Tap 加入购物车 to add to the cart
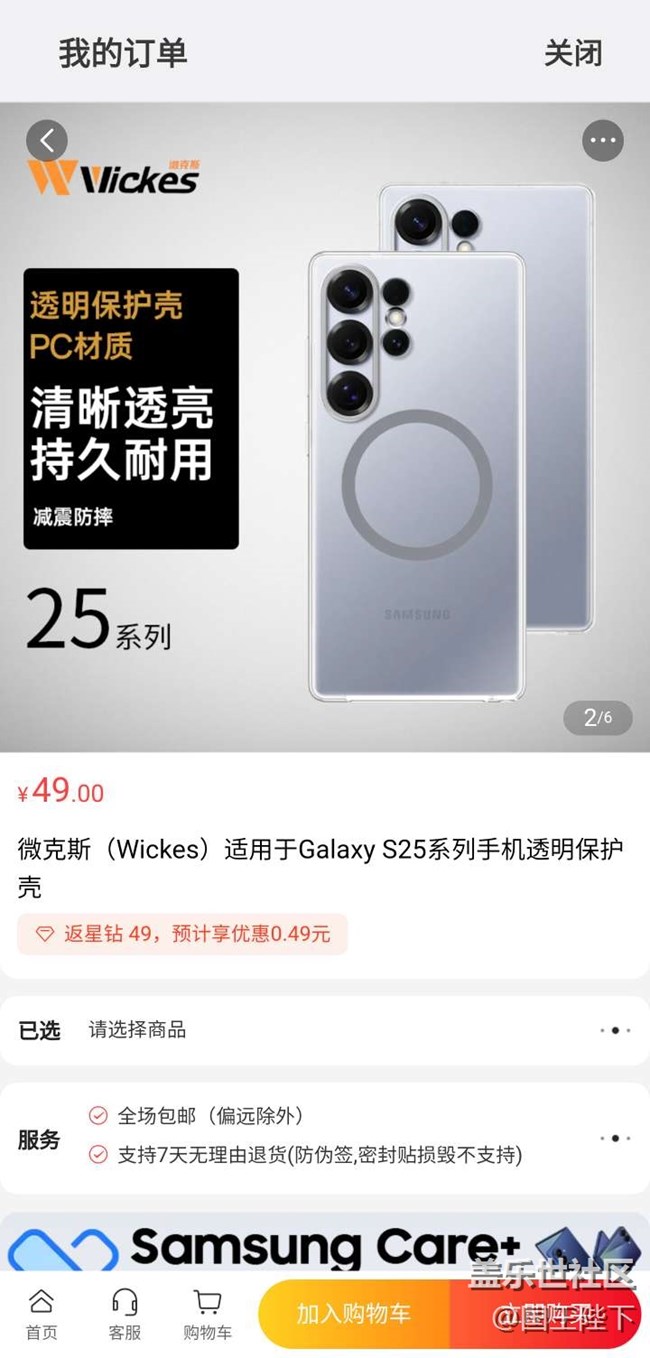 tap(354, 1313)
